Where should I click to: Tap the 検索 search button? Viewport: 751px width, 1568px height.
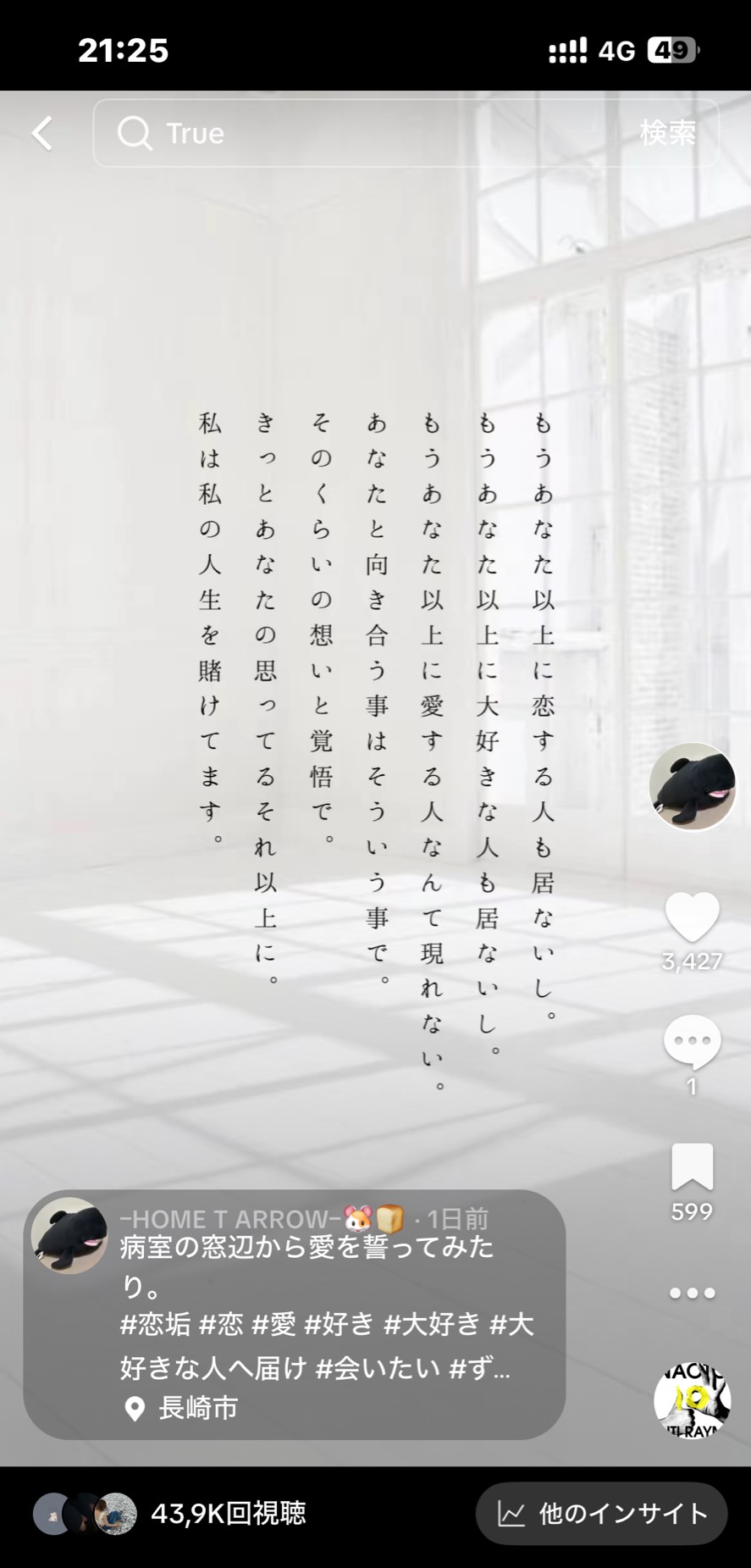pos(667,133)
